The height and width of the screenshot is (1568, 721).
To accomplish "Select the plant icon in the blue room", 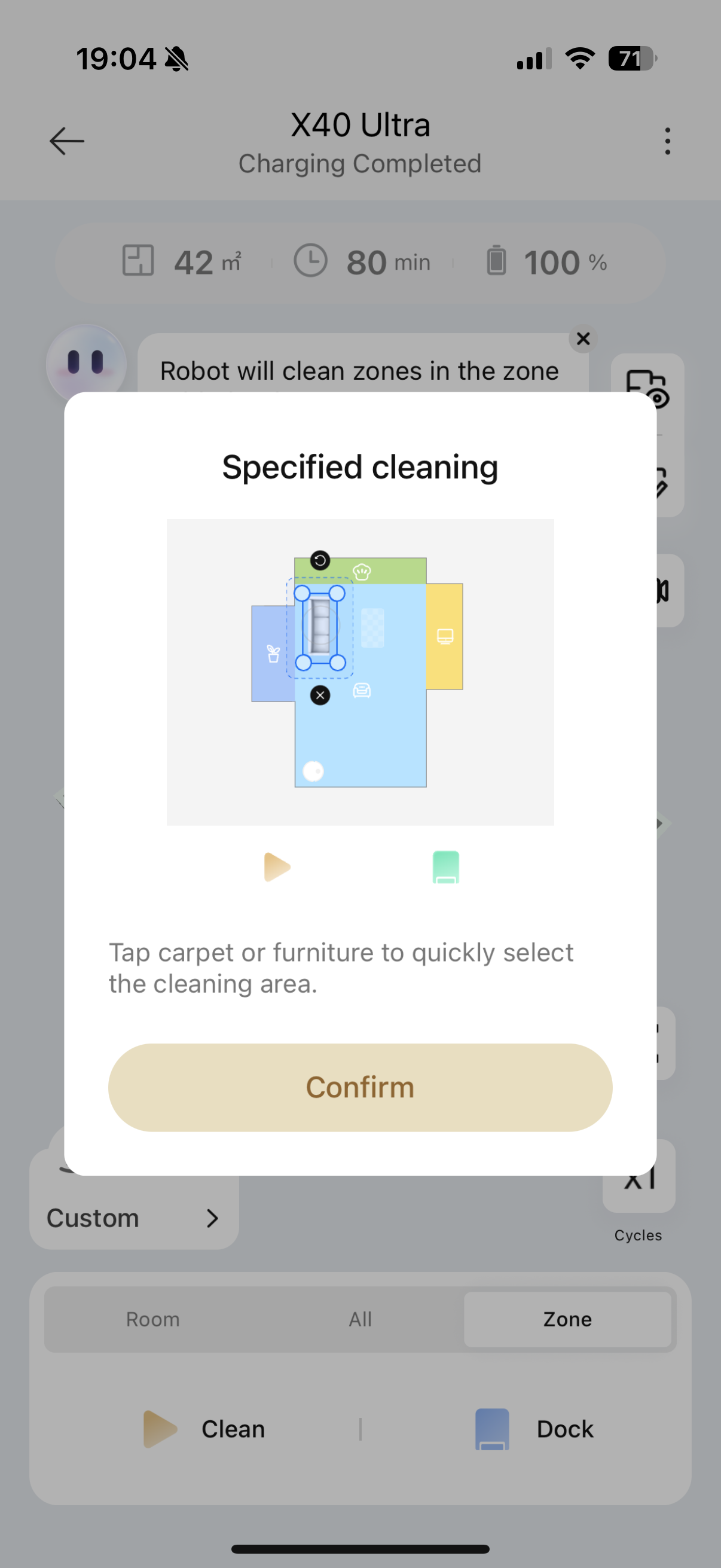I will (273, 655).
